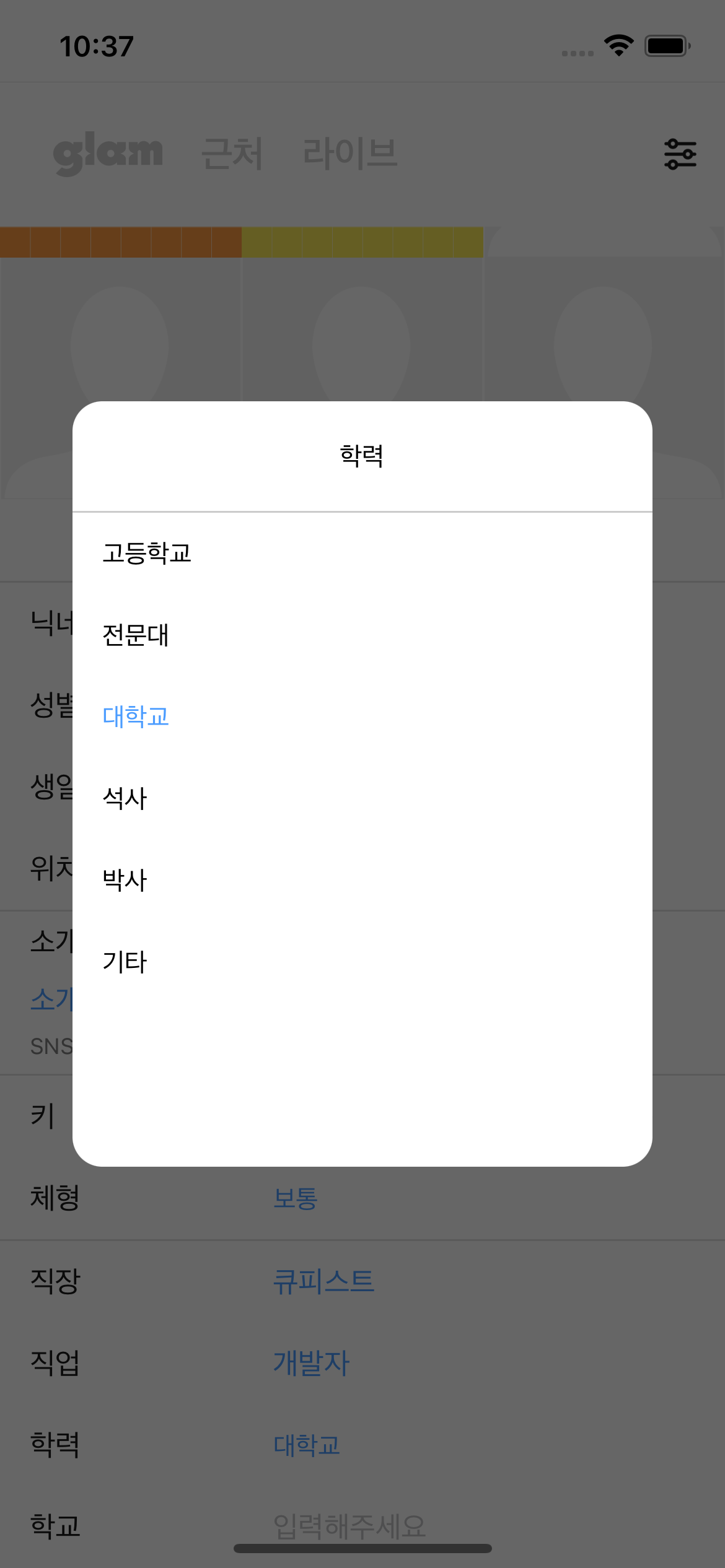This screenshot has width=725, height=1568.
Task: Open the 학력 field showing 대학교
Action: click(306, 1445)
